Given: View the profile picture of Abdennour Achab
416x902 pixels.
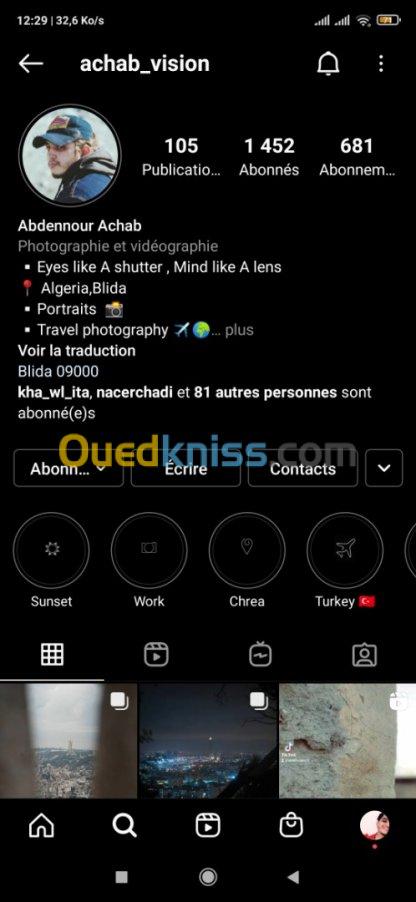Looking at the screenshot, I should pos(70,155).
